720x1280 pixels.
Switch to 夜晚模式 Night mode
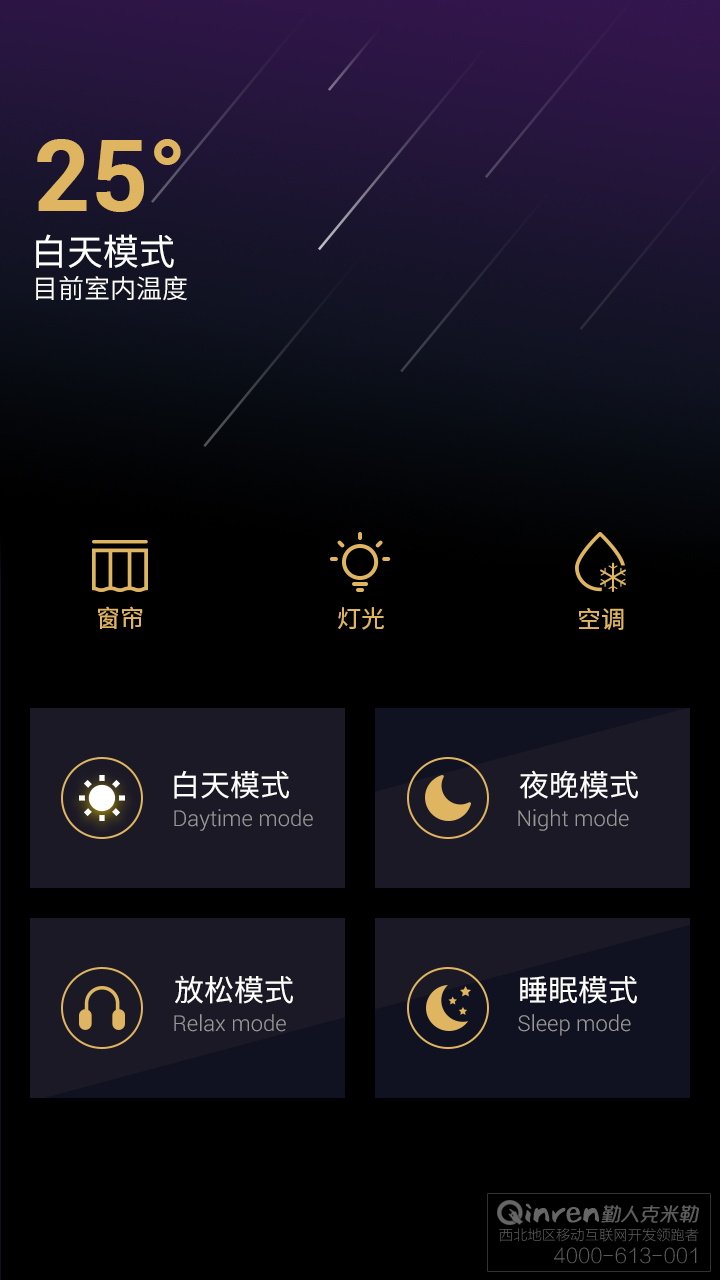[532, 798]
